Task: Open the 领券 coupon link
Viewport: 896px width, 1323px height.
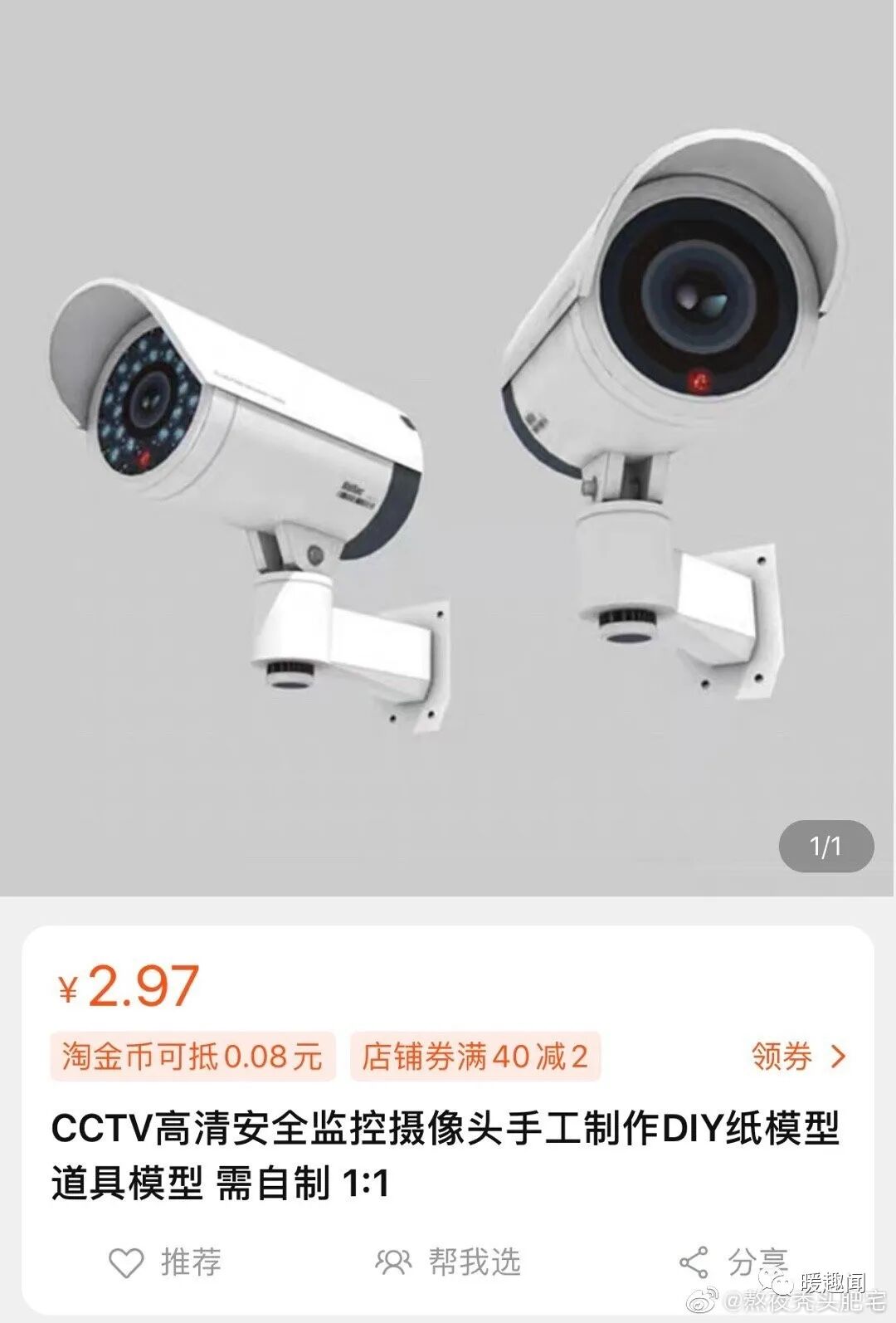Action: click(x=798, y=1057)
